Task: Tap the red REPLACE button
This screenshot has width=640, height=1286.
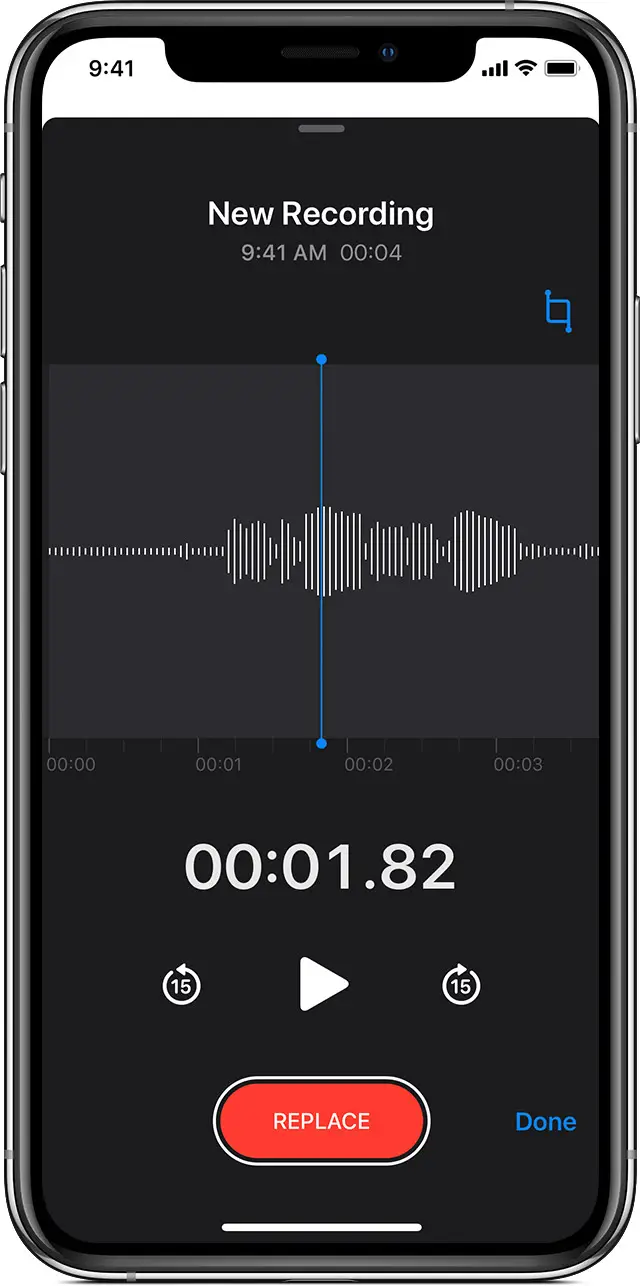Action: pos(321,1121)
